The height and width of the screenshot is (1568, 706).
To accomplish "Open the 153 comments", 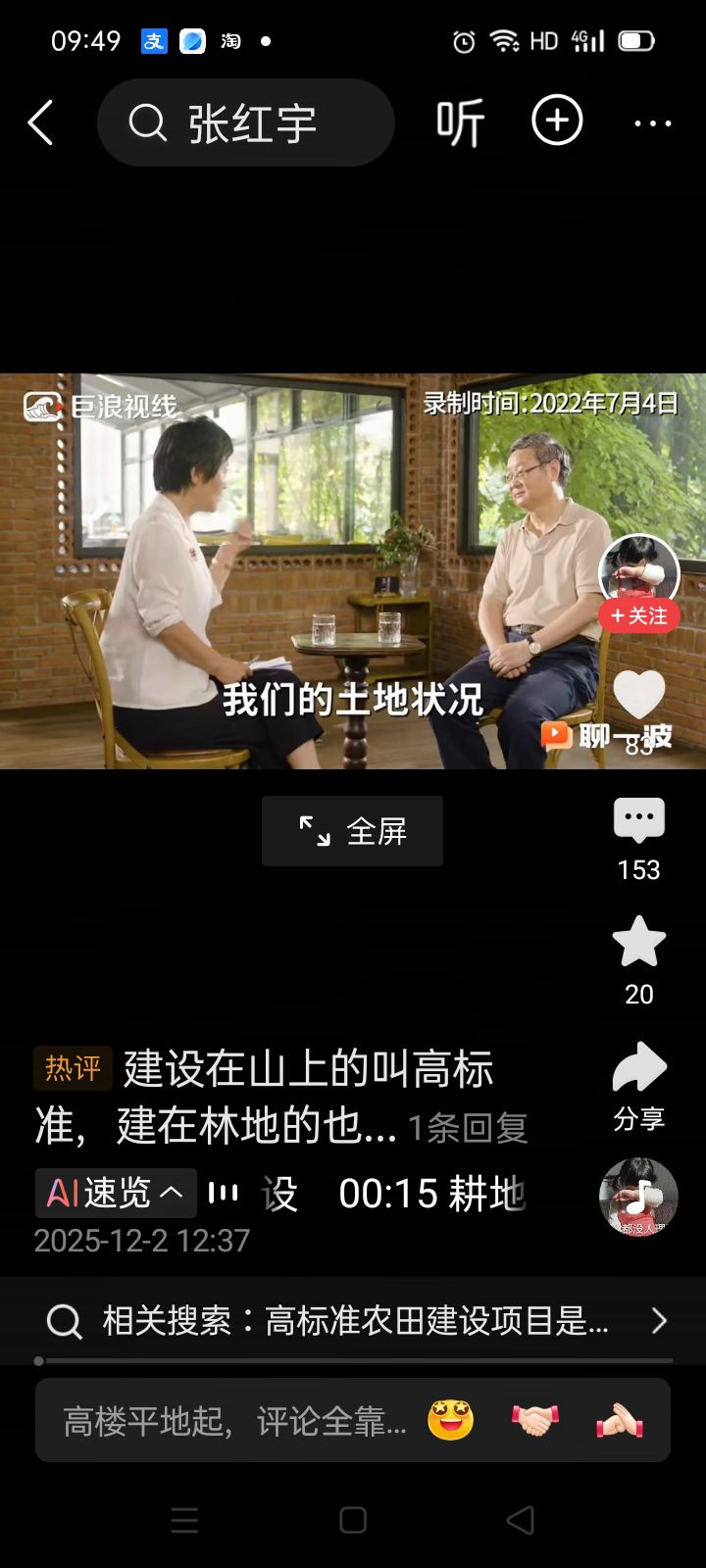I will click(639, 821).
